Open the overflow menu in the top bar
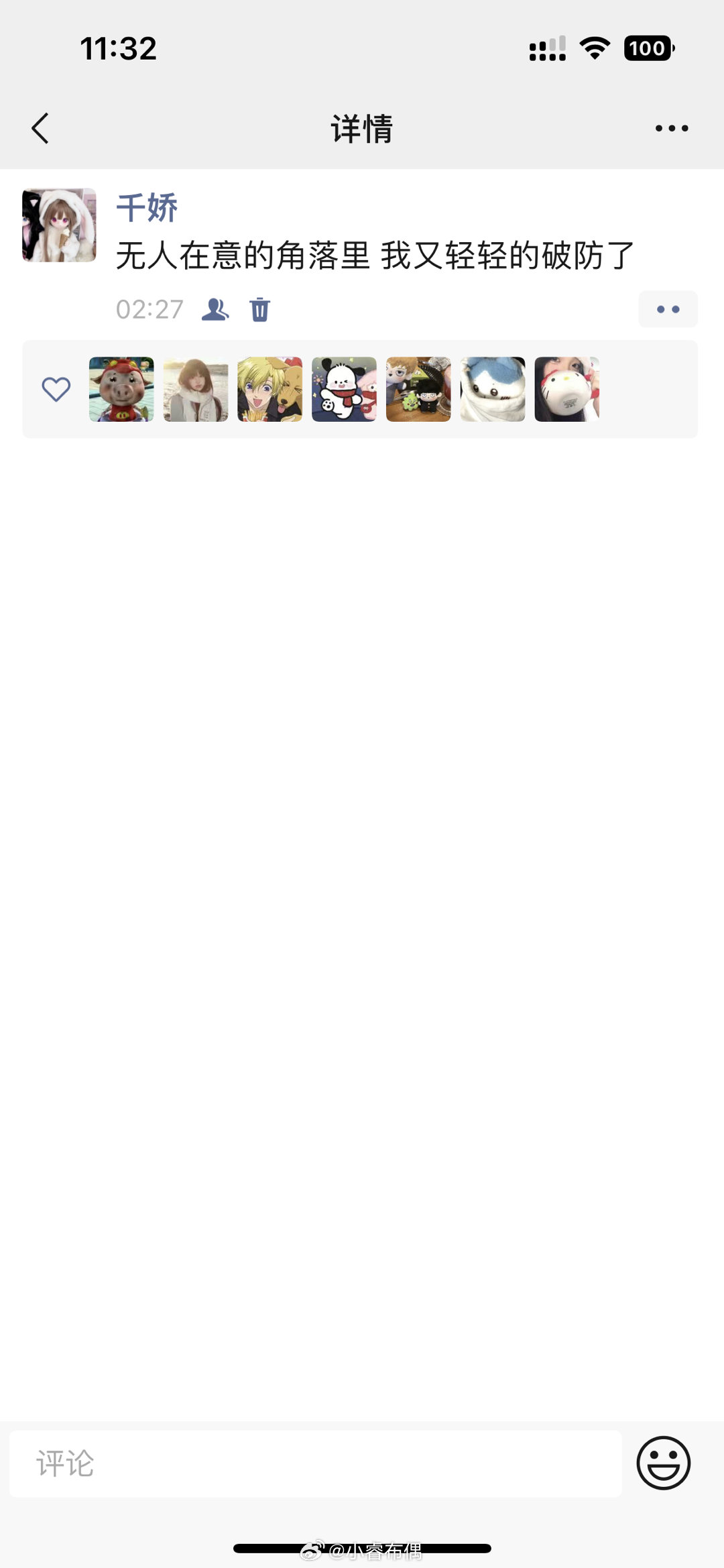724x1568 pixels. coord(671,128)
